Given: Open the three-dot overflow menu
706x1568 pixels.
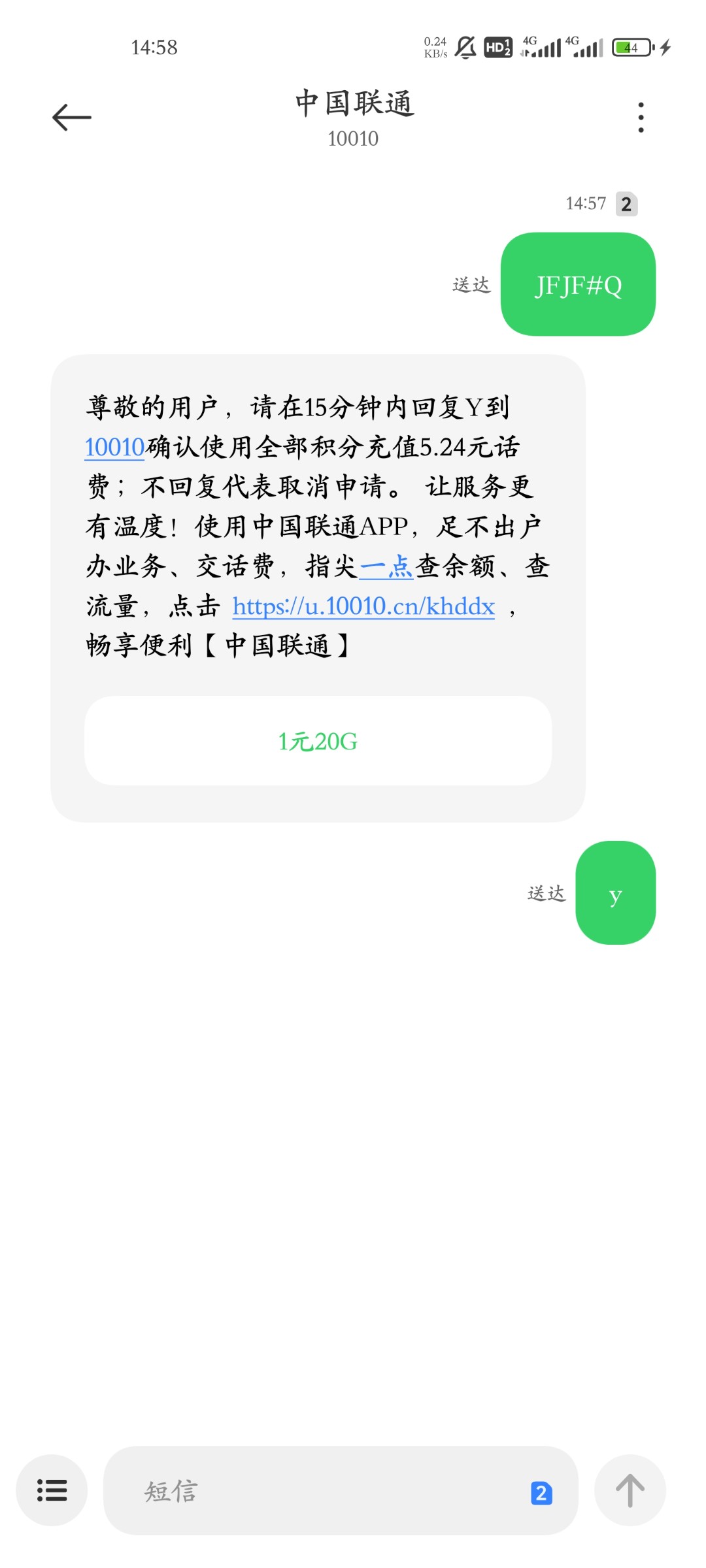Looking at the screenshot, I should pos(641,118).
